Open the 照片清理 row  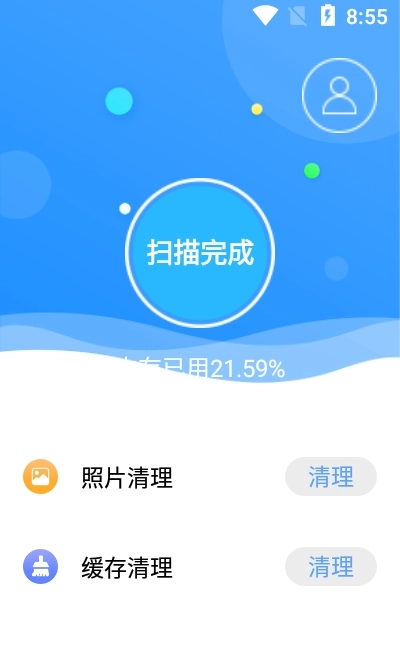point(200,477)
